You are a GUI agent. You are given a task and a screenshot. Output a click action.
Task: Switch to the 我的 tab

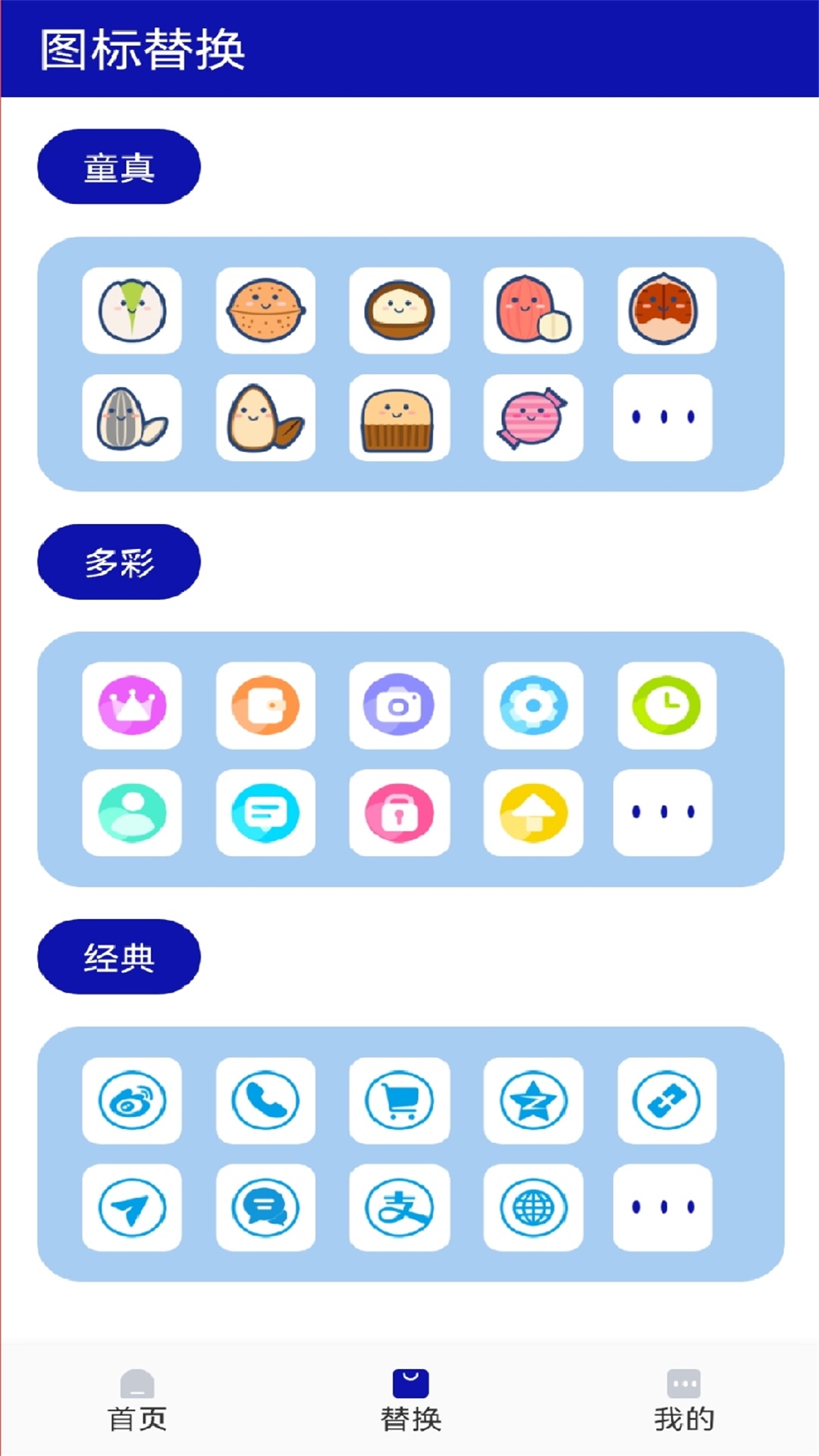pos(684,1401)
